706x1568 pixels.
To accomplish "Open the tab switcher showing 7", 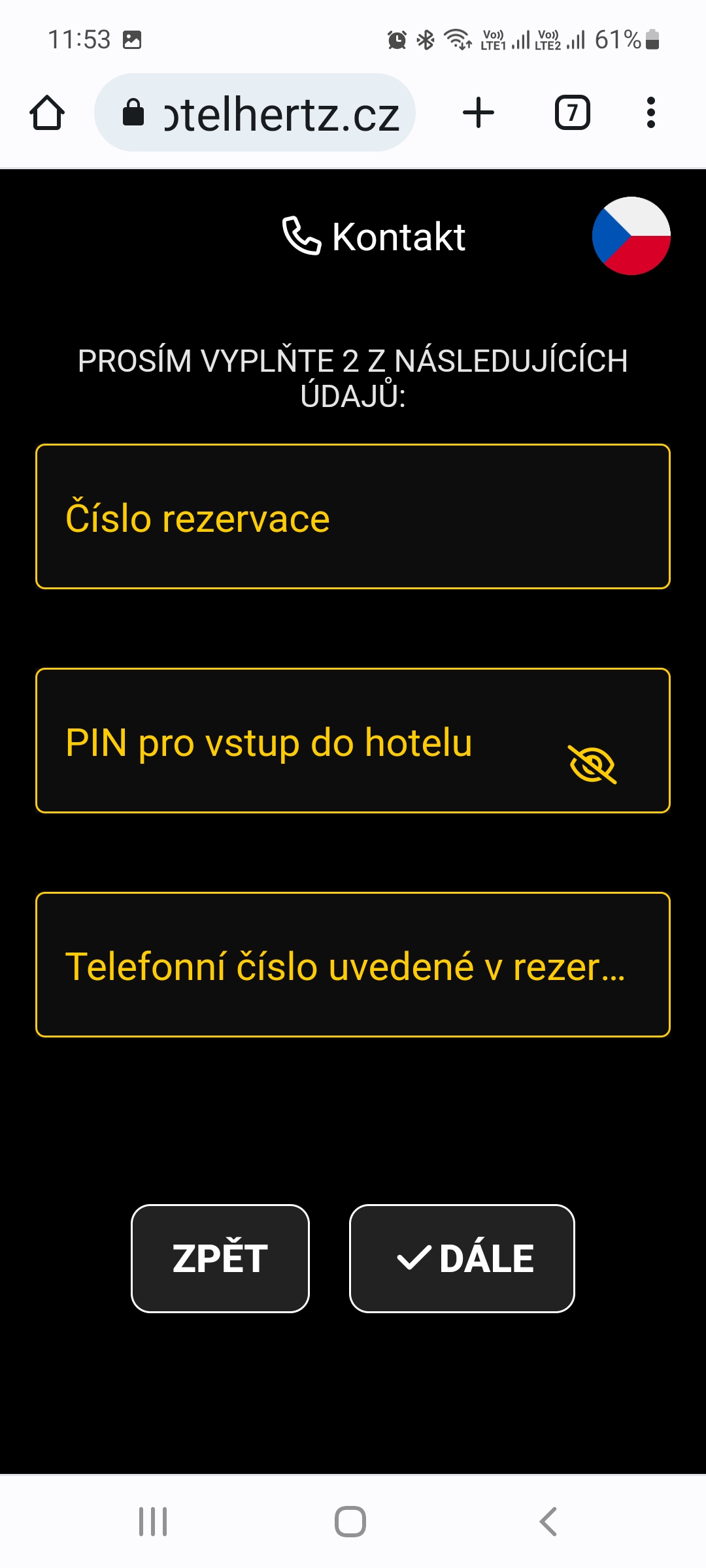I will 573,113.
